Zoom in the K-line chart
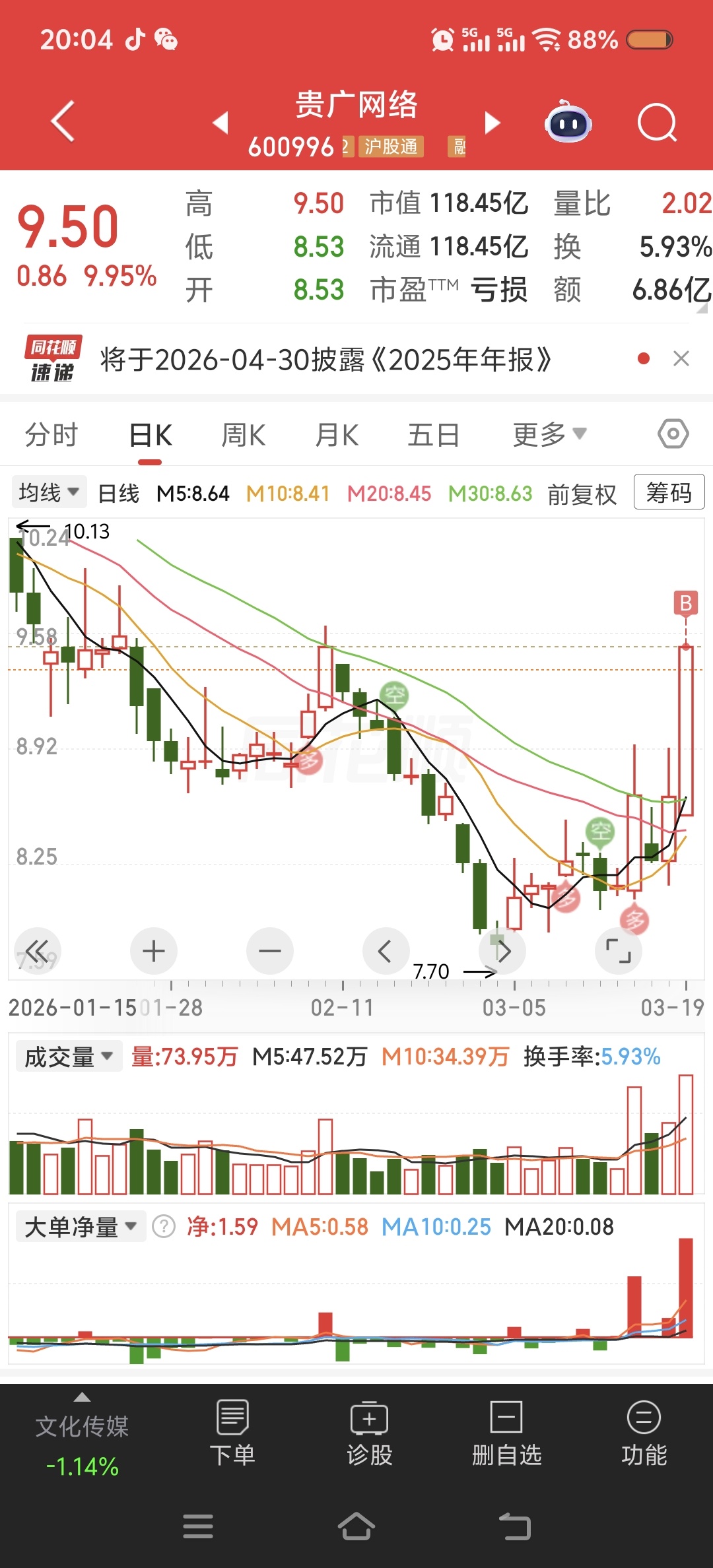 (154, 951)
